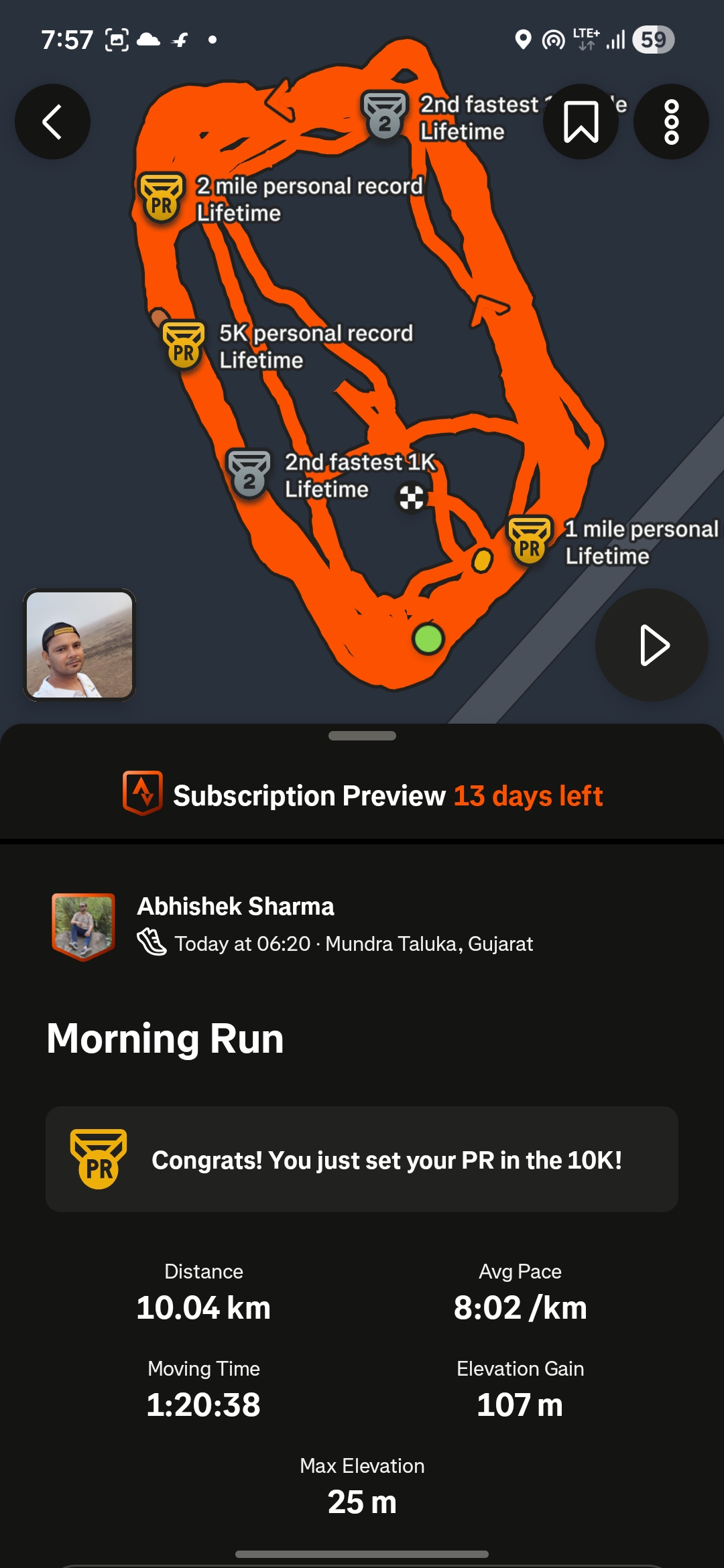Viewport: 724px width, 1568px height.
Task: Open the activity photo thumbnail
Action: [80, 645]
